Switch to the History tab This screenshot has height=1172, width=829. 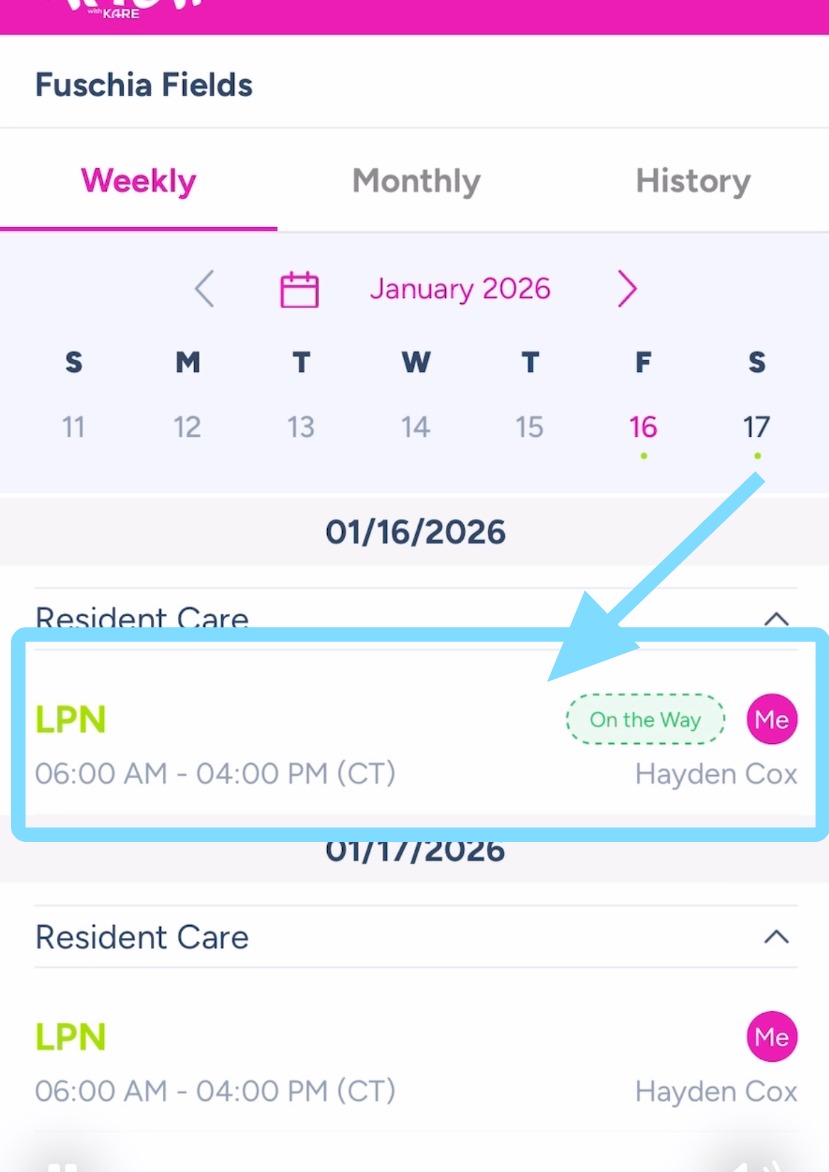click(x=692, y=181)
